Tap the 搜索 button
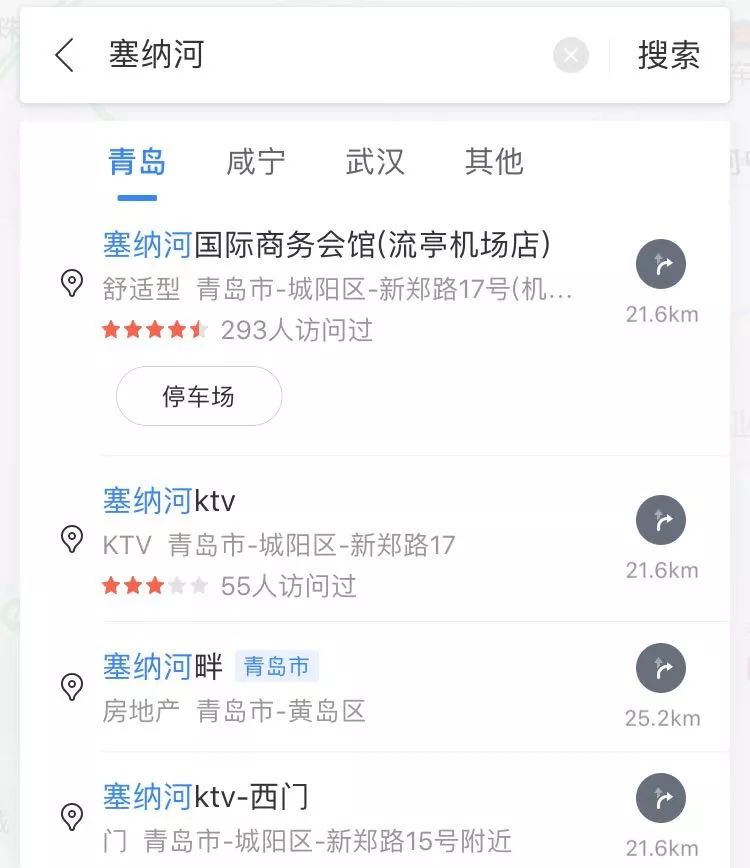The width and height of the screenshot is (750, 868). click(669, 55)
